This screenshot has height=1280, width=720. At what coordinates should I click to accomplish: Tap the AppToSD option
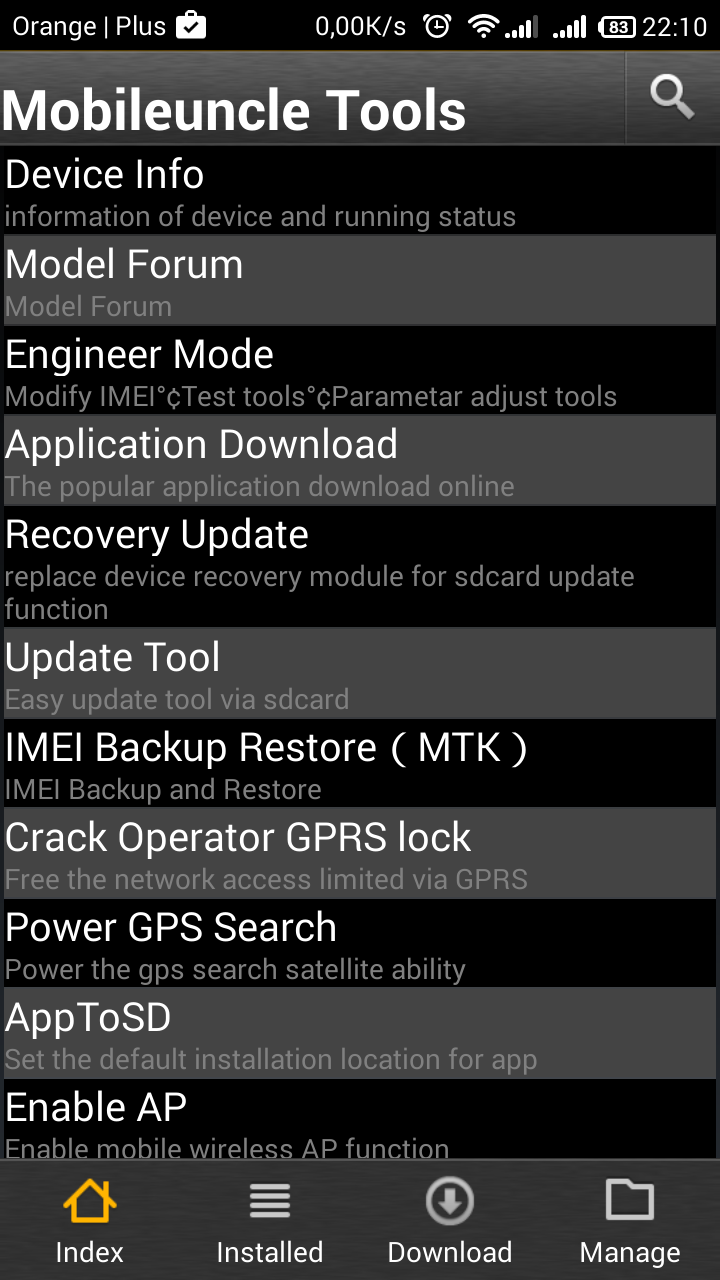click(x=360, y=1033)
